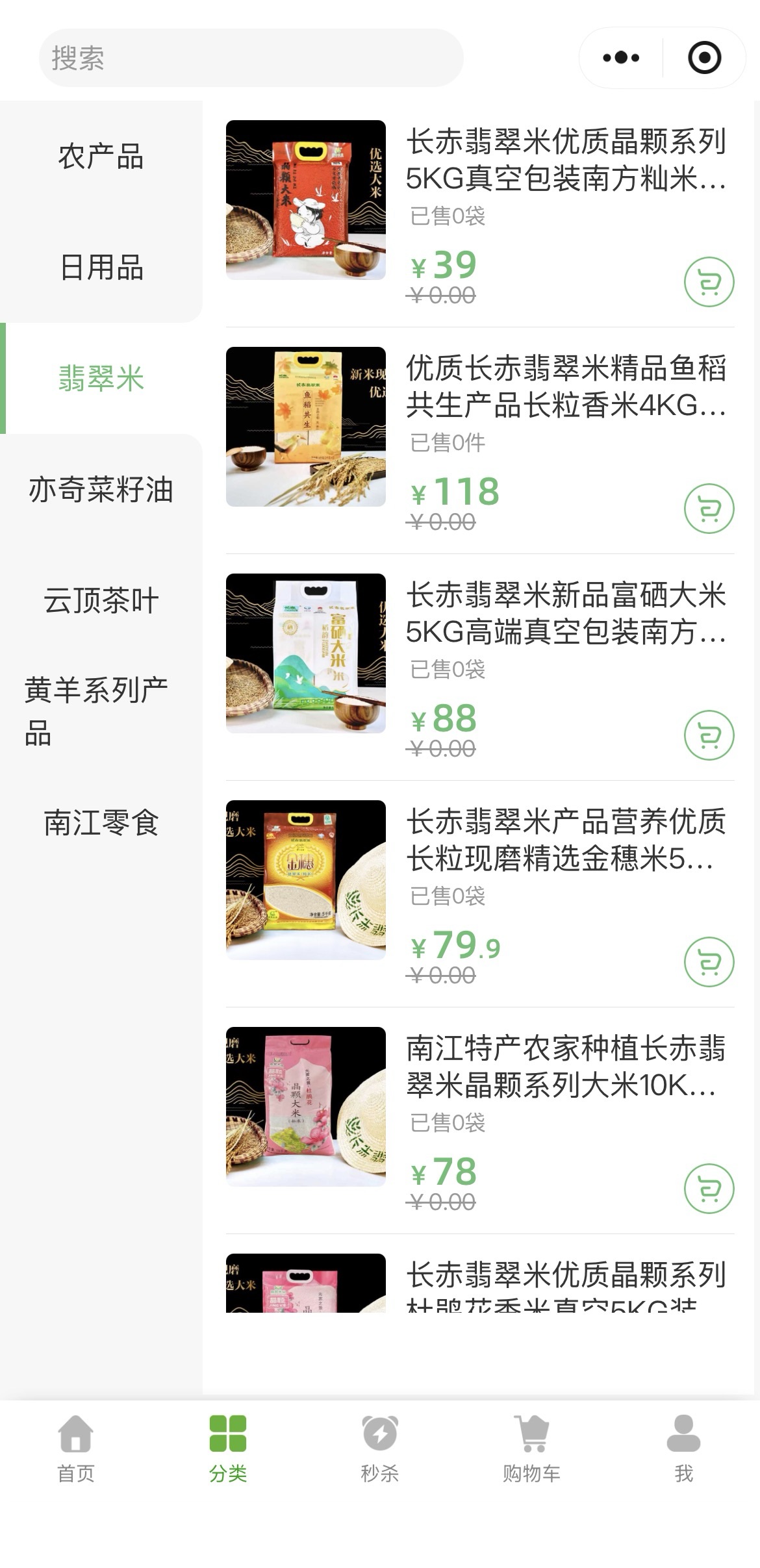Add the ¥39 晶颗系列 rice to cart
This screenshot has height=1568, width=760.
pos(709,282)
